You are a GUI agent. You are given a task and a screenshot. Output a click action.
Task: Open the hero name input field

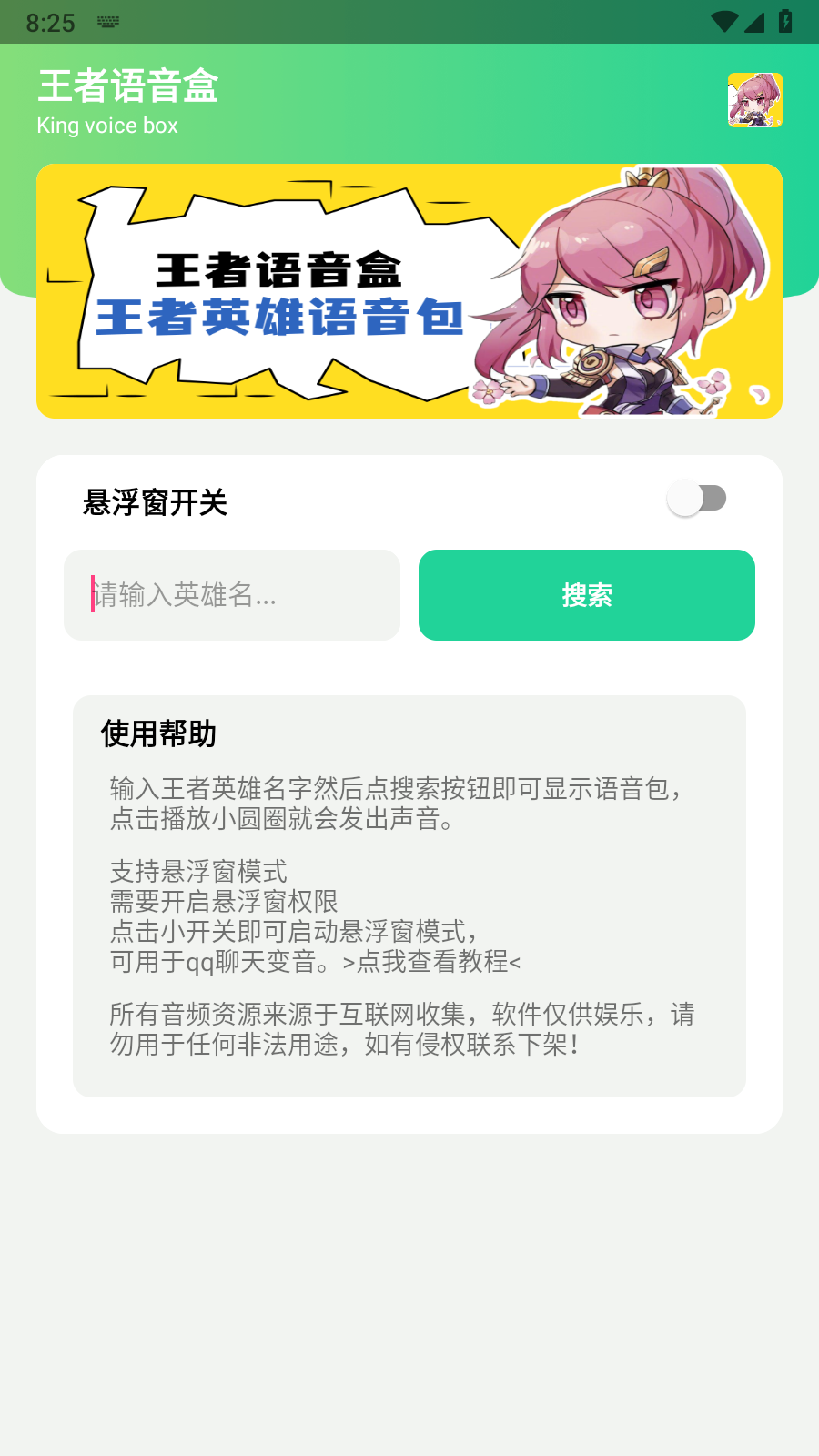(231, 595)
